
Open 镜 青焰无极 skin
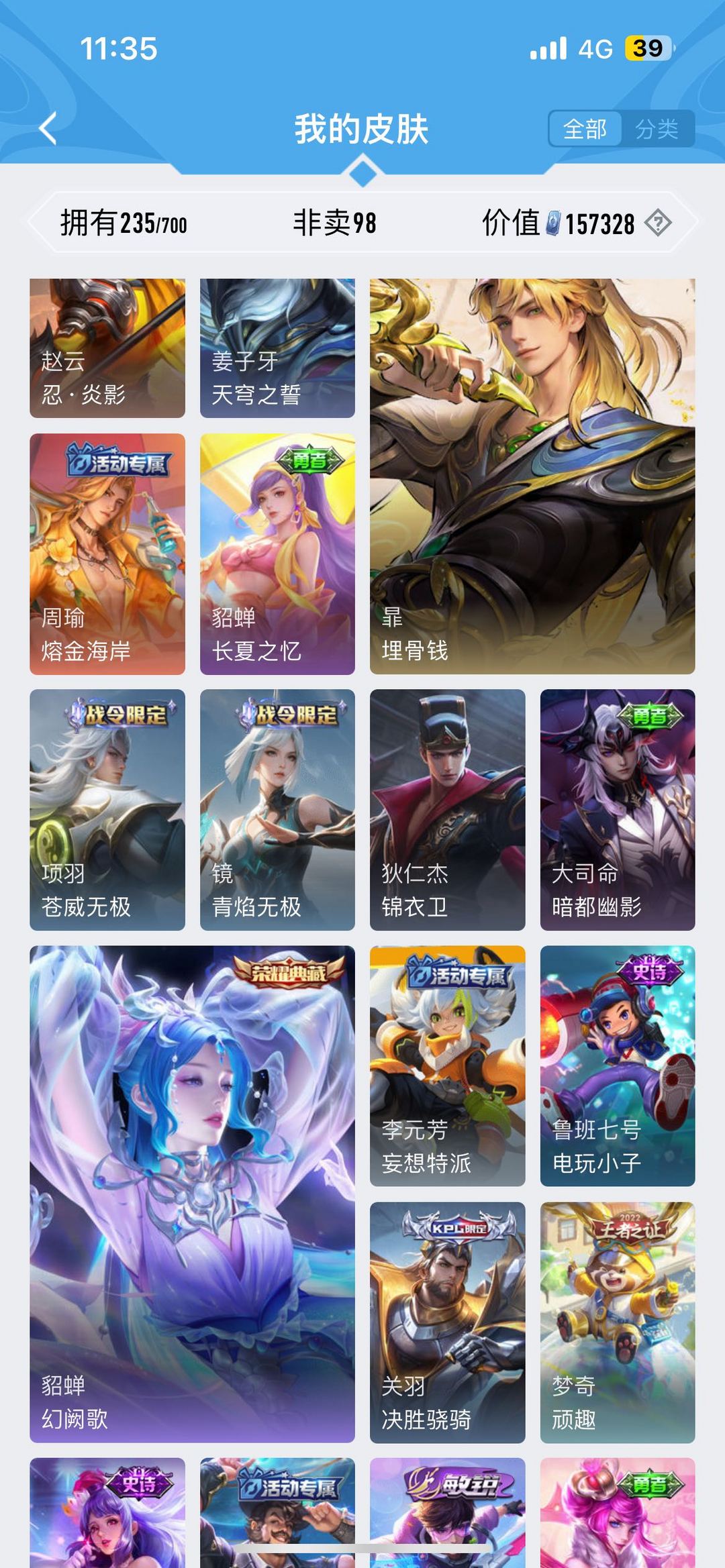click(x=277, y=810)
